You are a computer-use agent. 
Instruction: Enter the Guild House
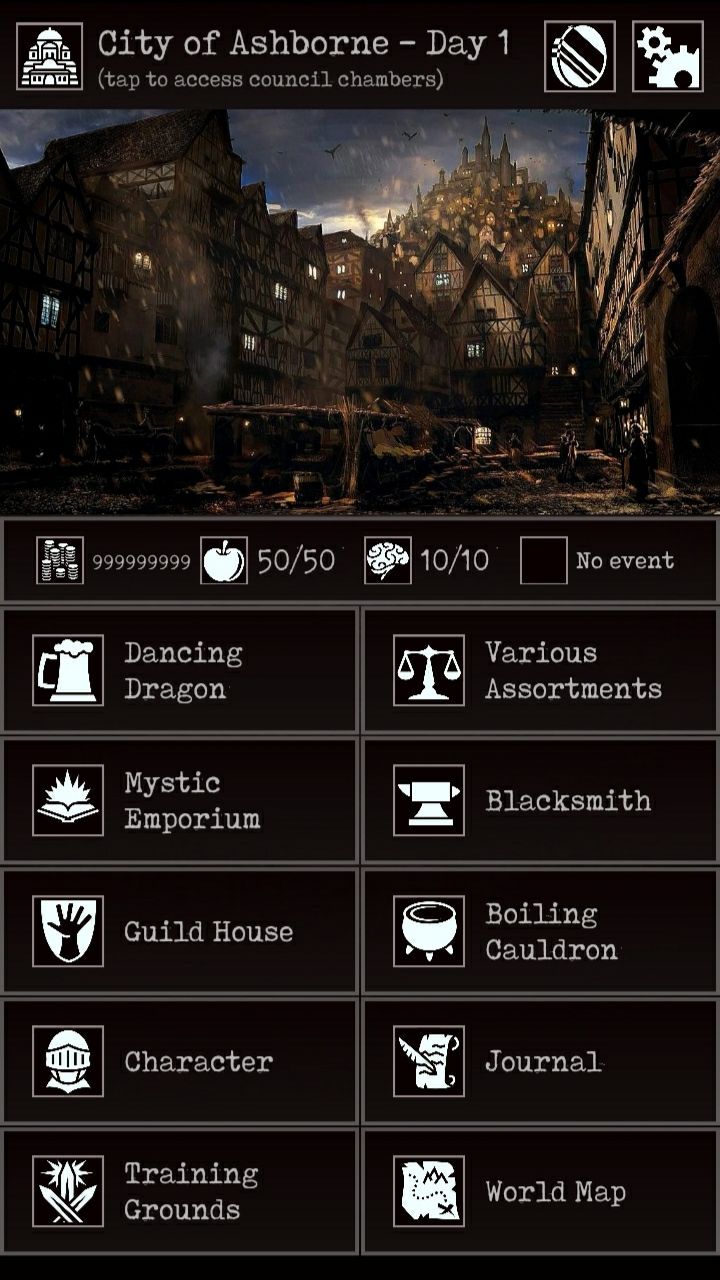(x=180, y=931)
